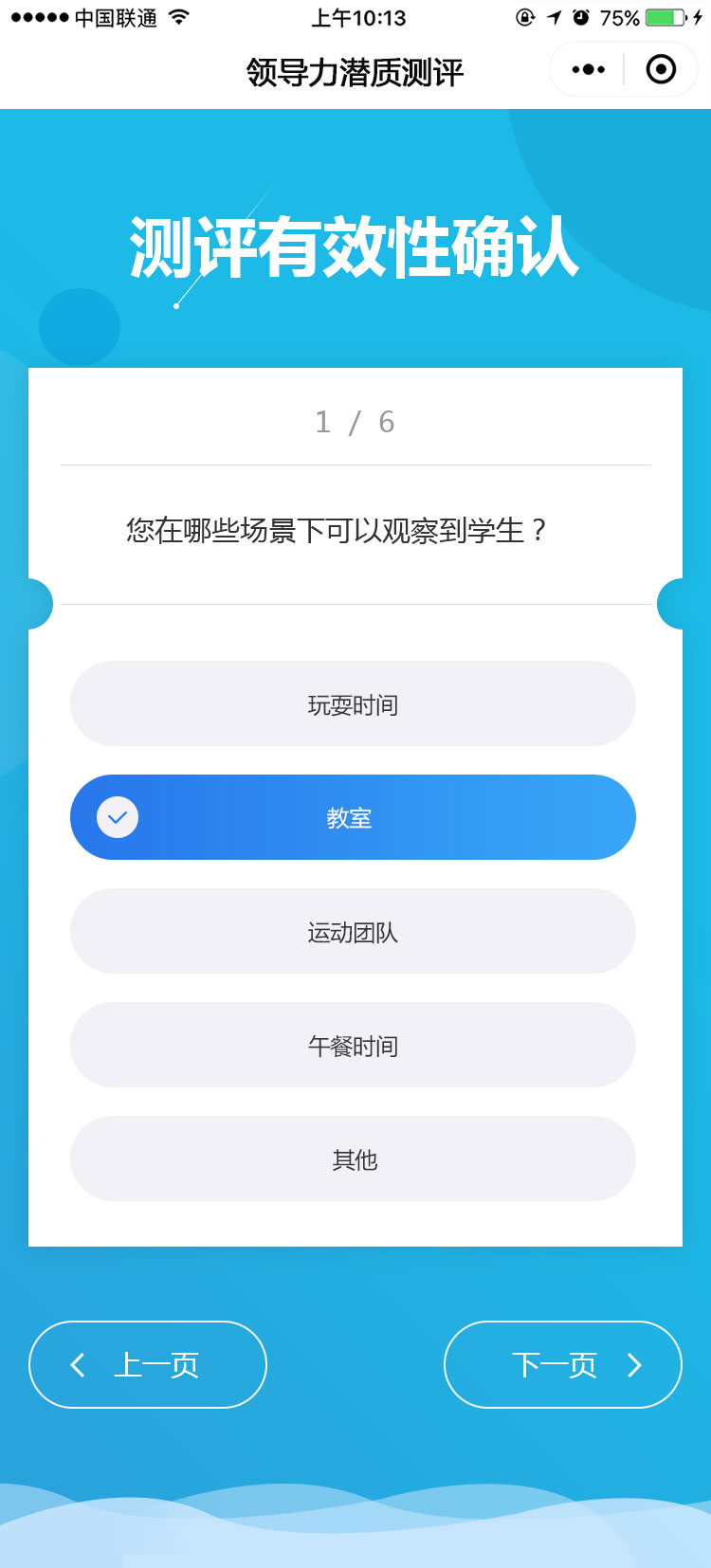The image size is (711, 1568).
Task: Pick the 午餐时间 option
Action: coord(353,1045)
